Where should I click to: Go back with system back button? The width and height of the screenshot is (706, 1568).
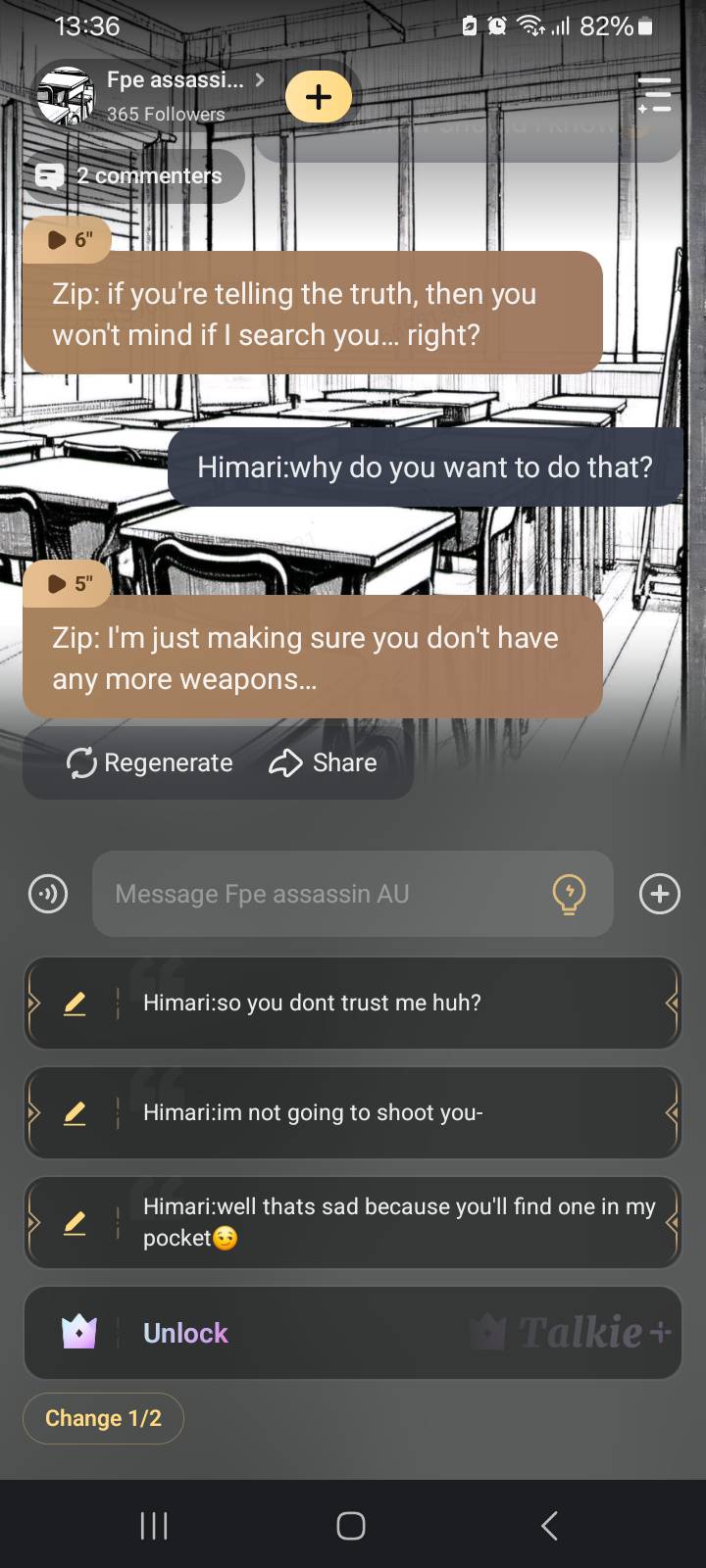point(549,1525)
